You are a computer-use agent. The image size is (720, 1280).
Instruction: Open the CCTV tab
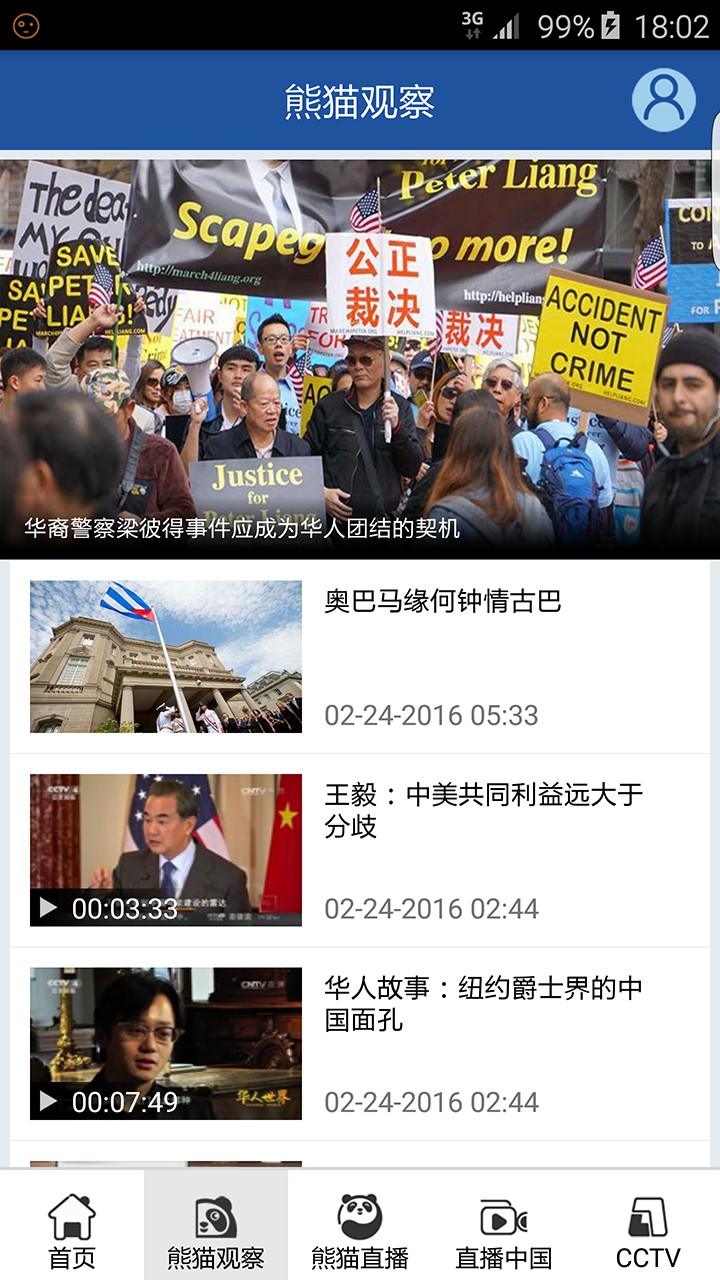(x=648, y=1230)
